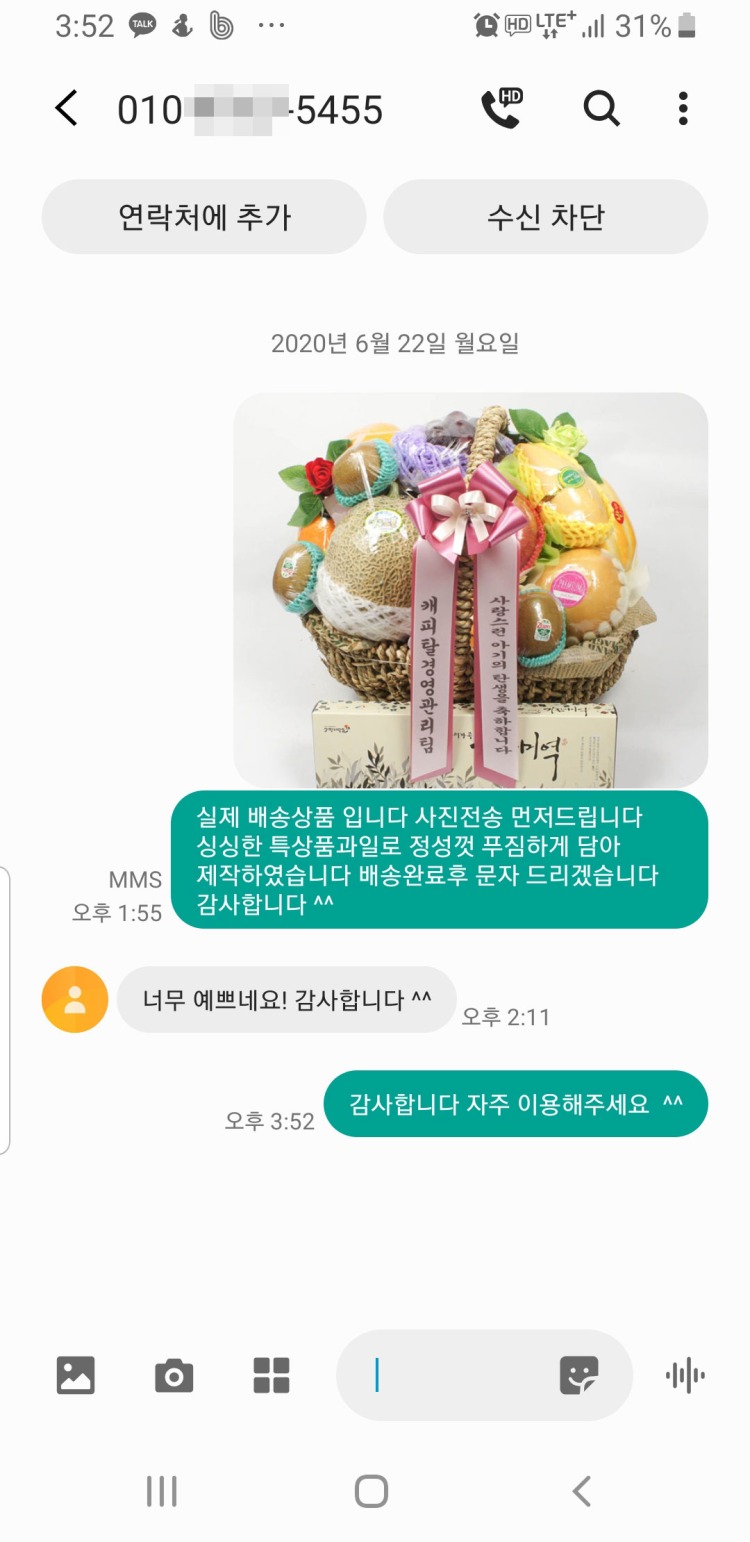Search within this conversation
The height and width of the screenshot is (1542, 750).
(x=601, y=108)
